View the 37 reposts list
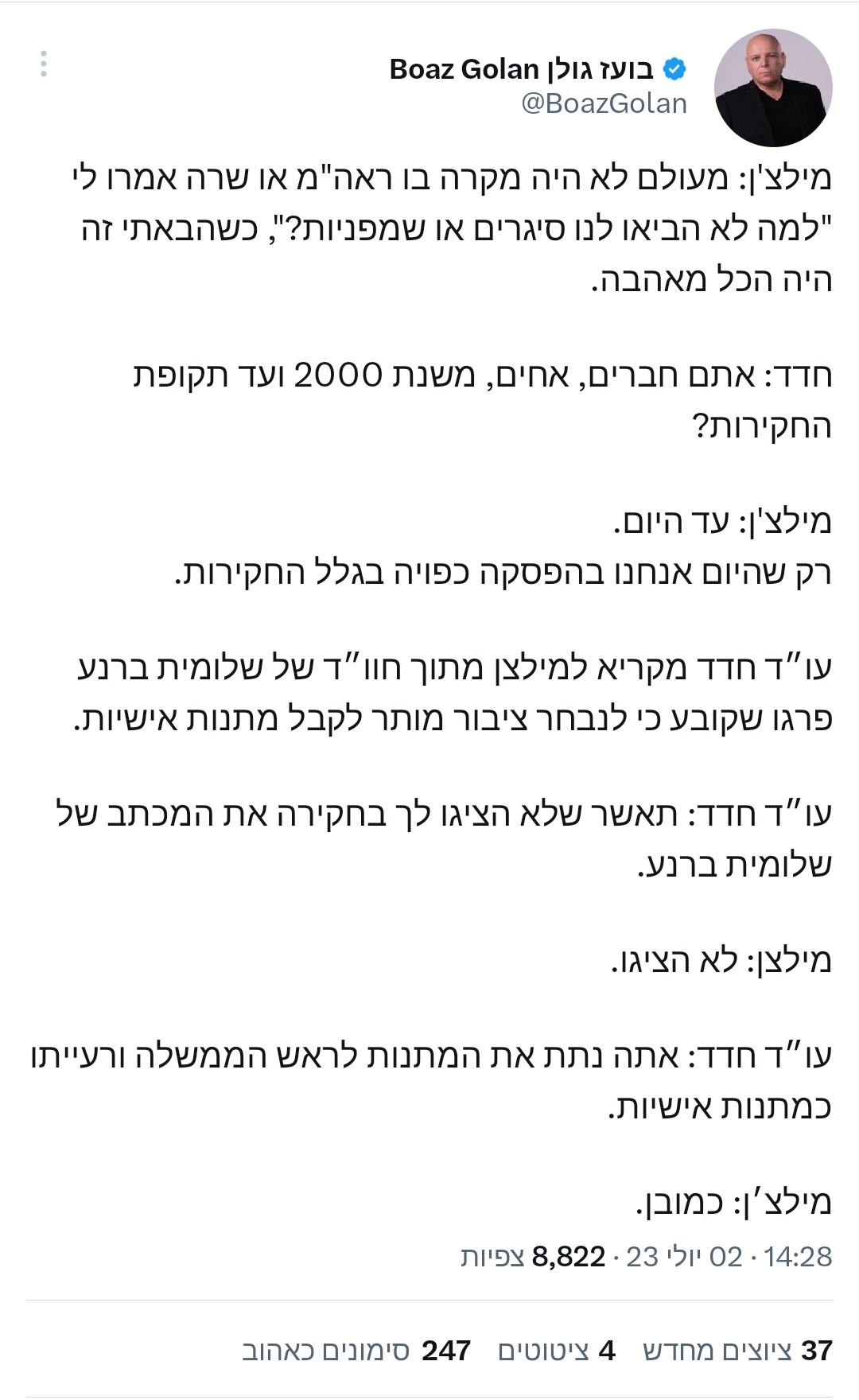Image resolution: width=859 pixels, height=1400 pixels. point(737,1350)
